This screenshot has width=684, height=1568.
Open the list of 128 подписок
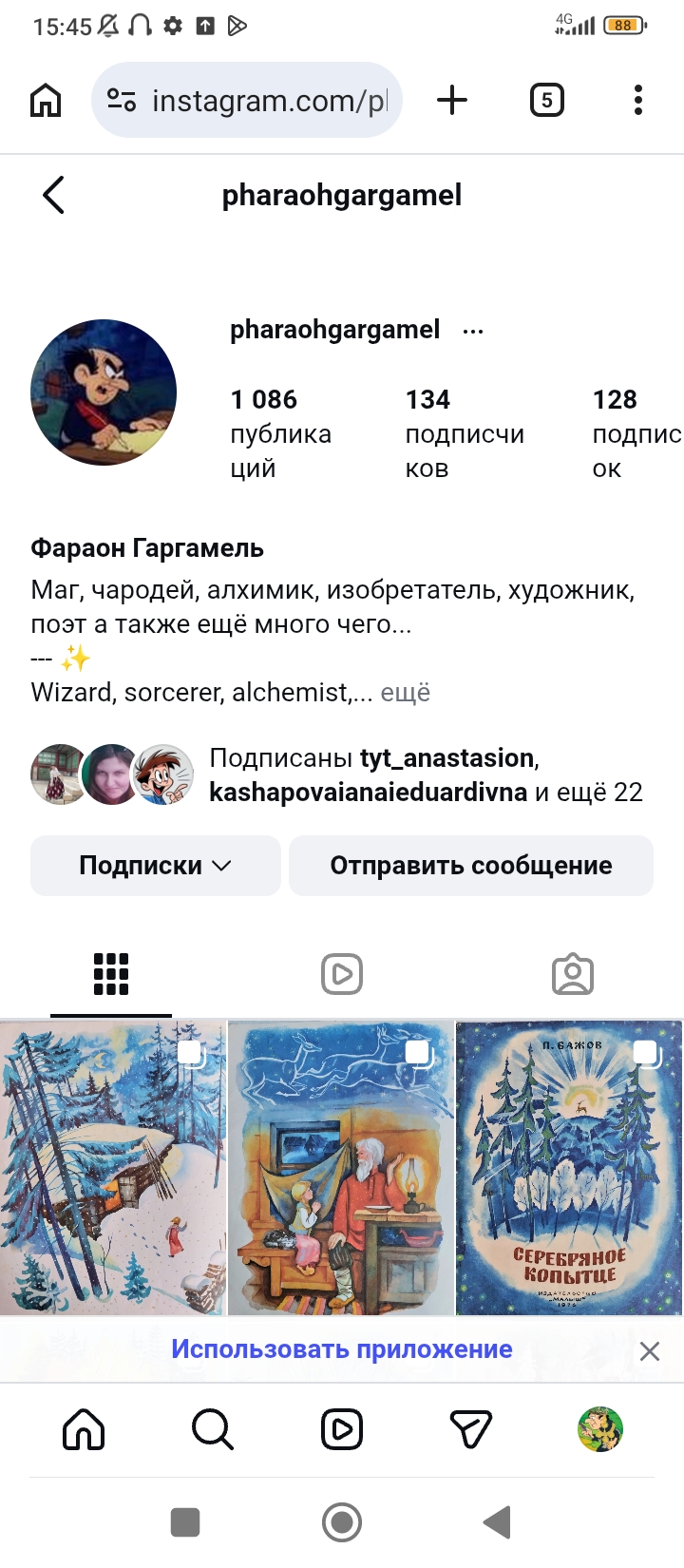[x=635, y=433]
